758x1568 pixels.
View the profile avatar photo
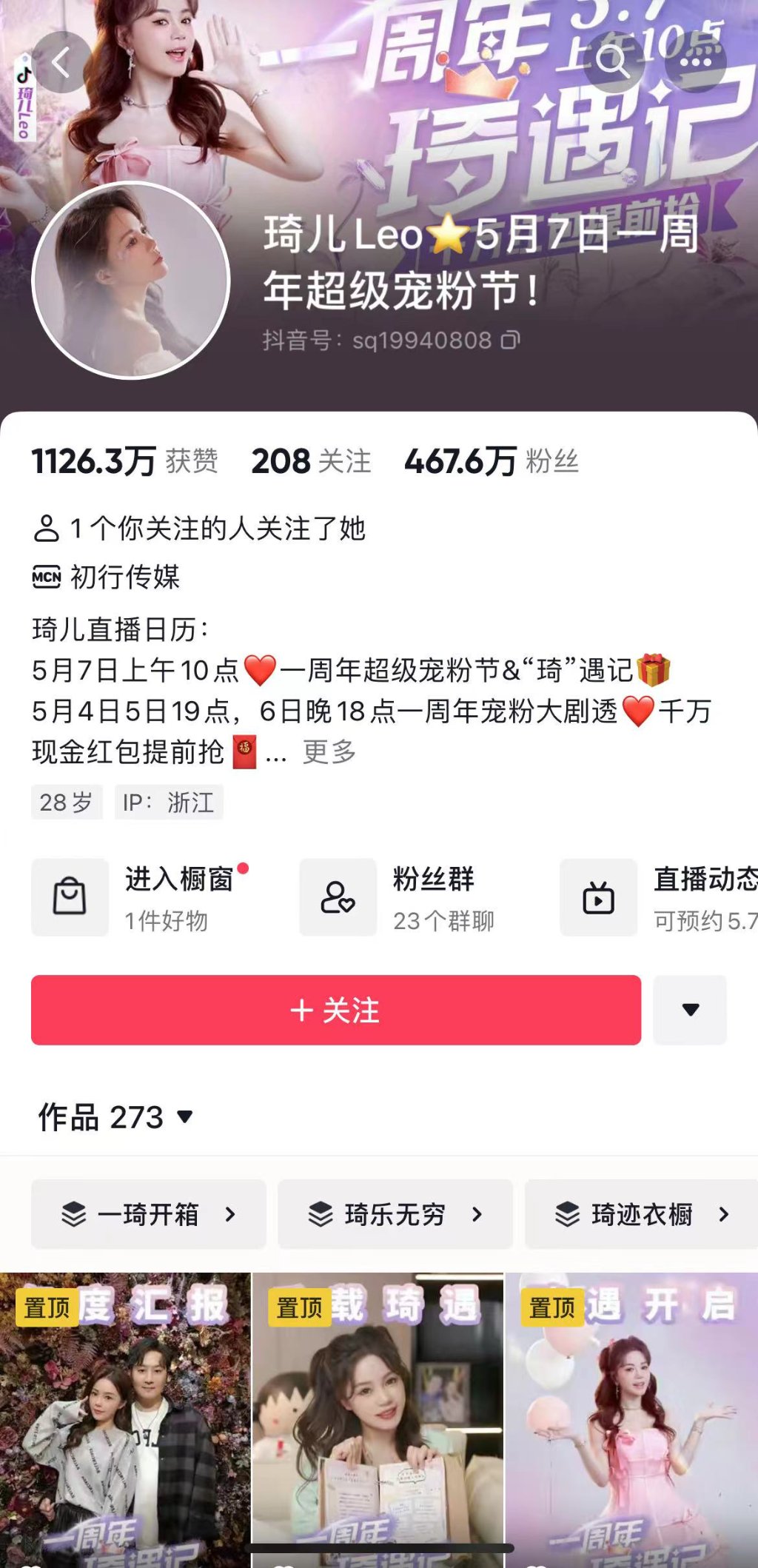point(132,281)
